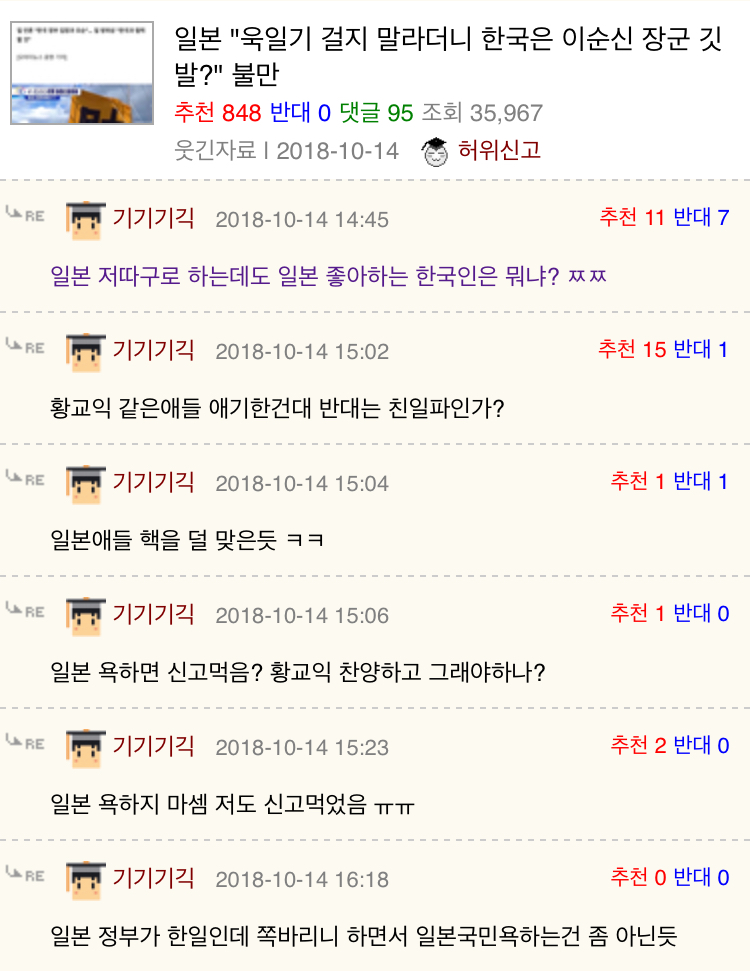Reply to the 15:02 comment via RE icon
The height and width of the screenshot is (972, 750).
tap(25, 346)
